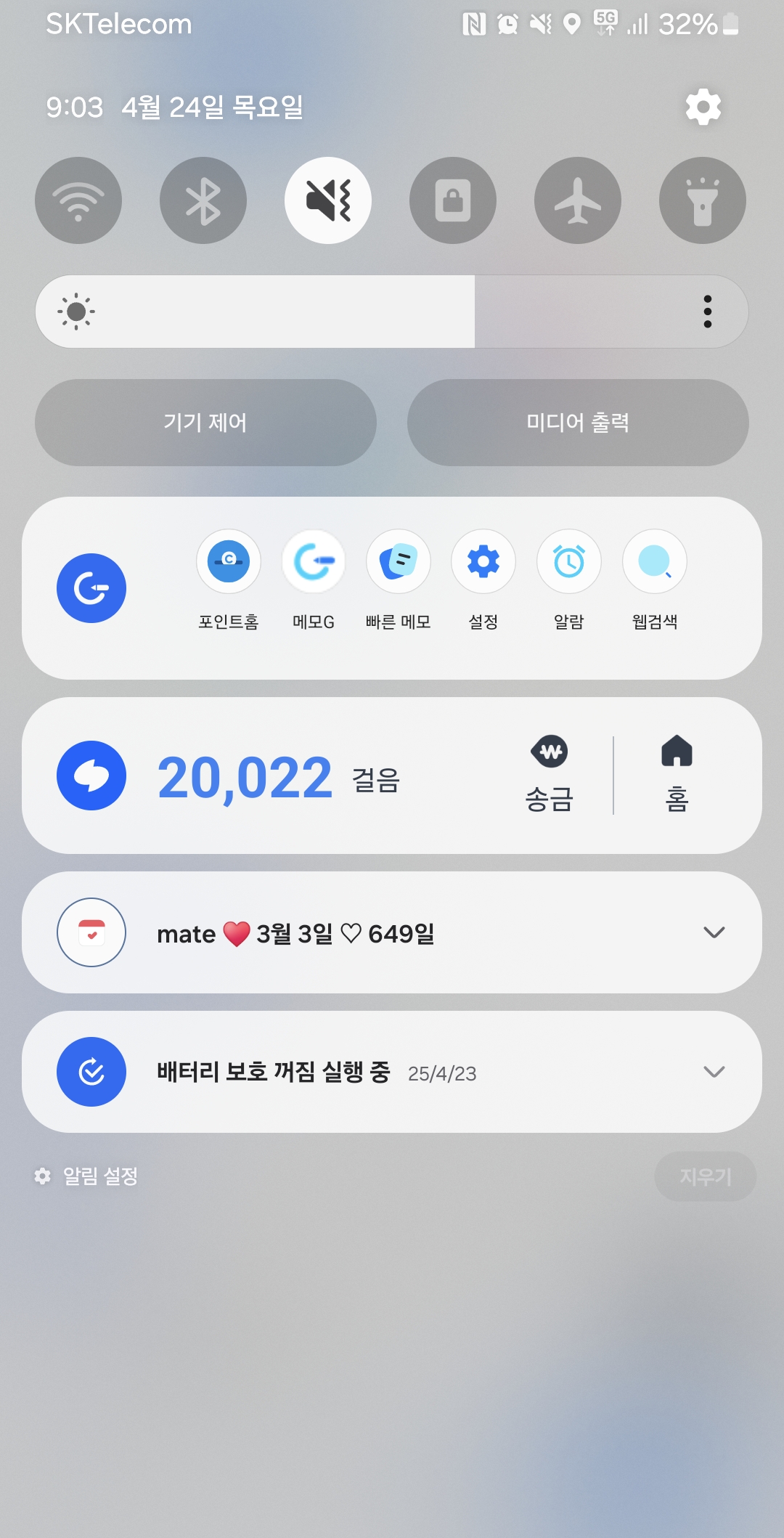Start a 웹검색 web search
Screen dimensions: 784x1538
point(654,562)
